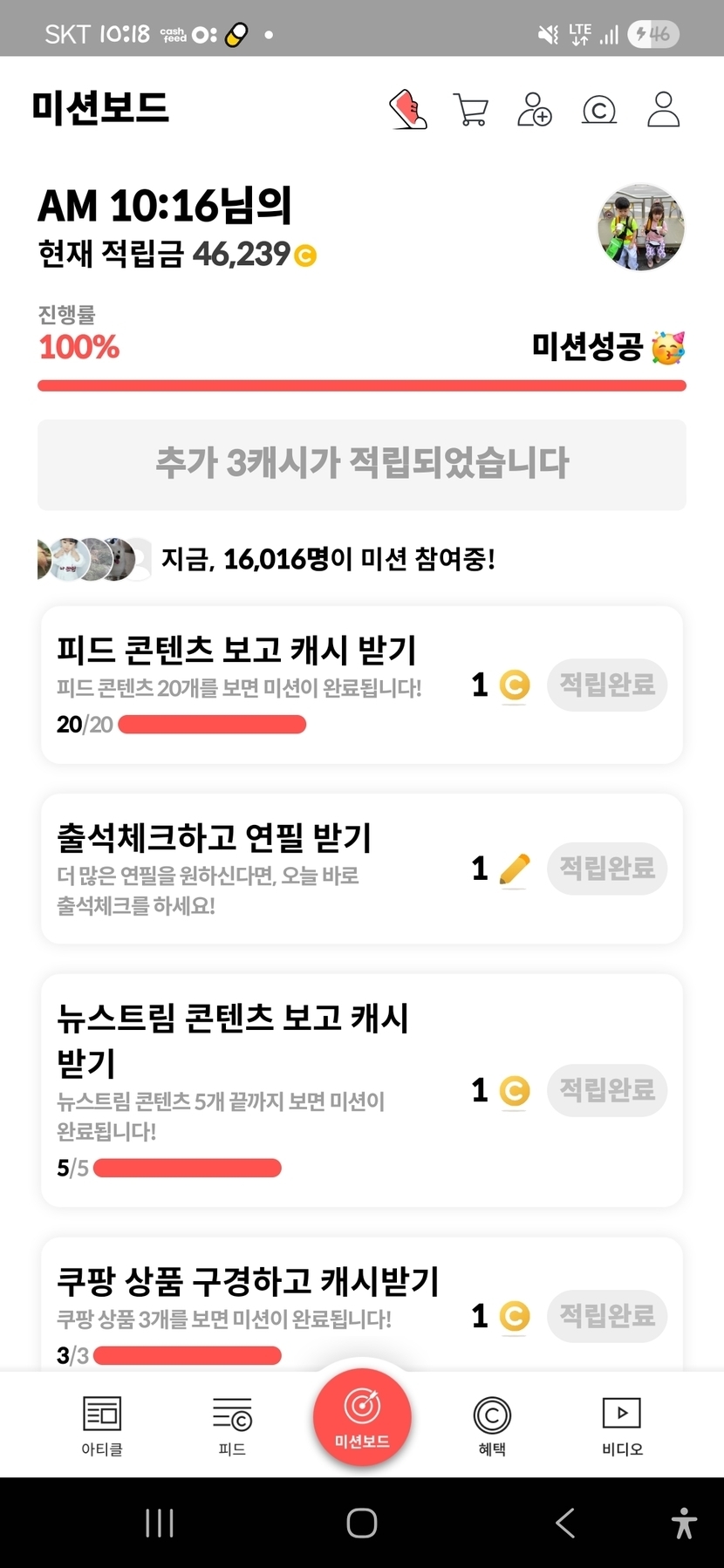724x1568 pixels.
Task: Tap 적립완료 on the 쿠팡 상품 구경하고 캐시받기 card
Action: coord(607,1316)
